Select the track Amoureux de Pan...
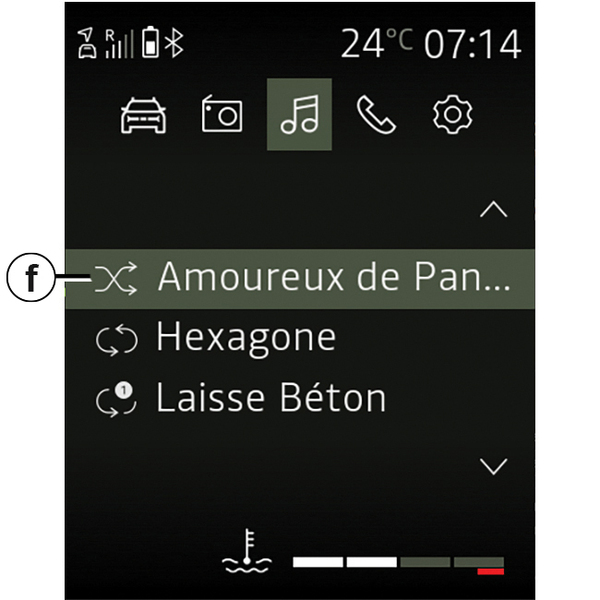The image size is (600, 600). (333, 278)
